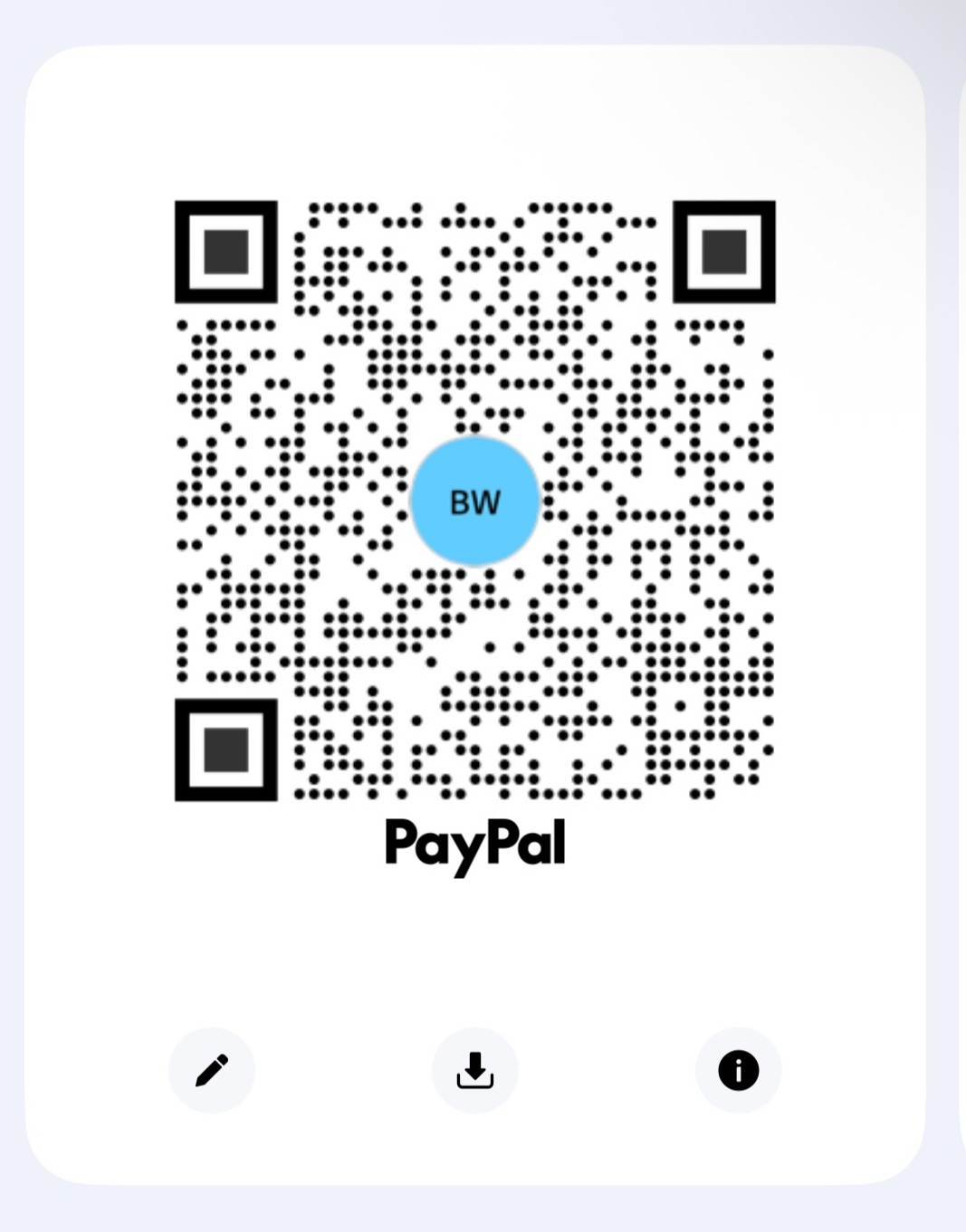
Task: Tap the pencil edit icon
Action: (x=212, y=1070)
